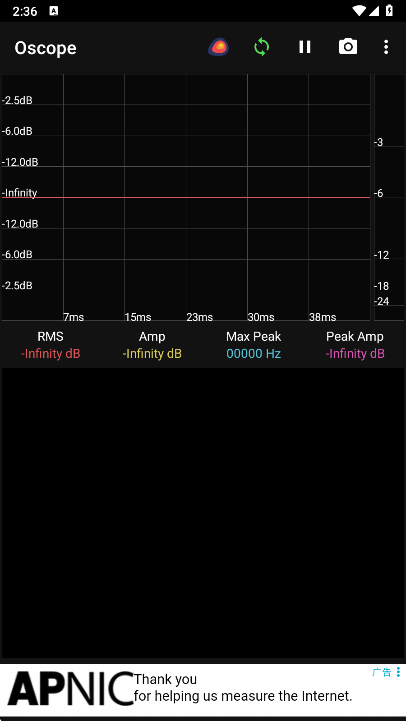Tap the green refresh arrows icon
The image size is (406, 721).
(261, 47)
